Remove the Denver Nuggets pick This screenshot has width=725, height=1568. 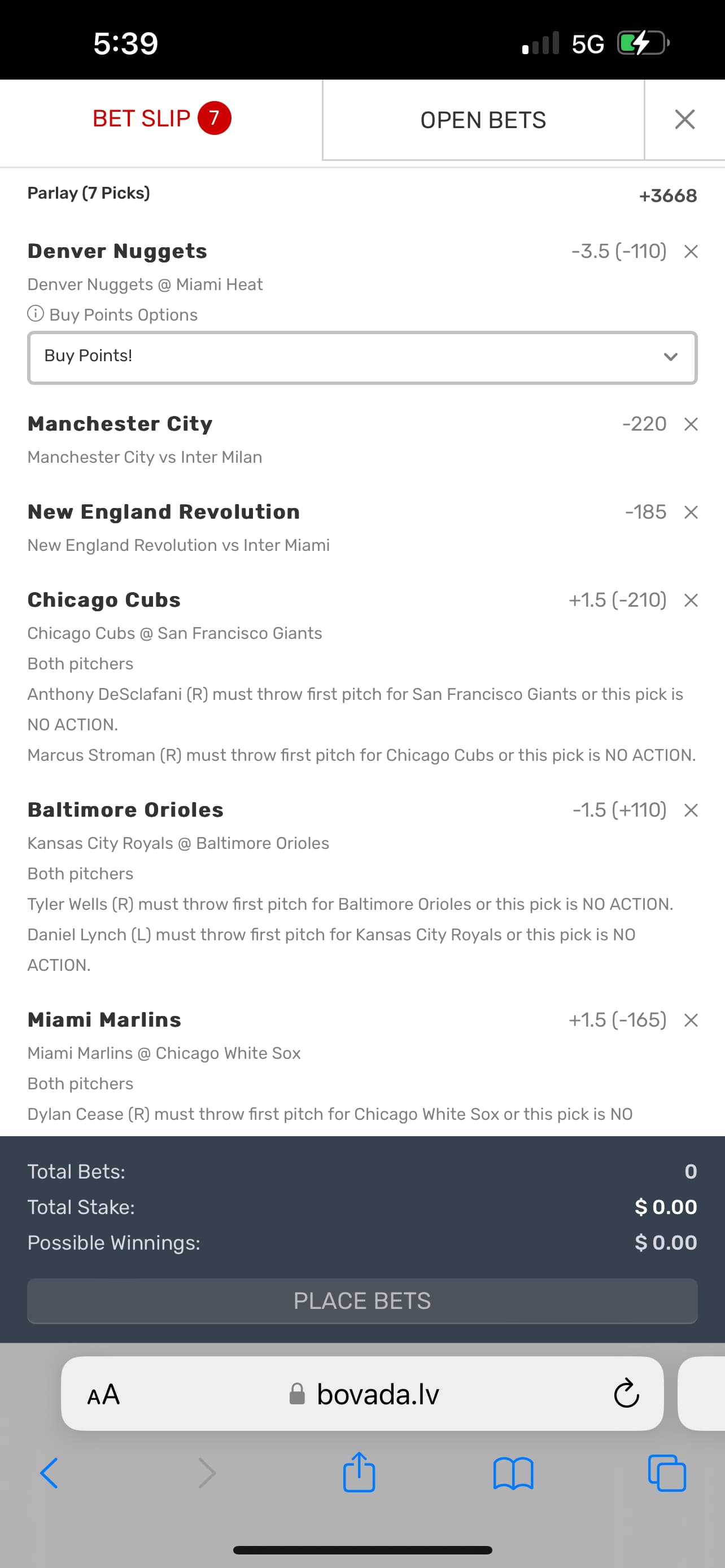click(691, 251)
